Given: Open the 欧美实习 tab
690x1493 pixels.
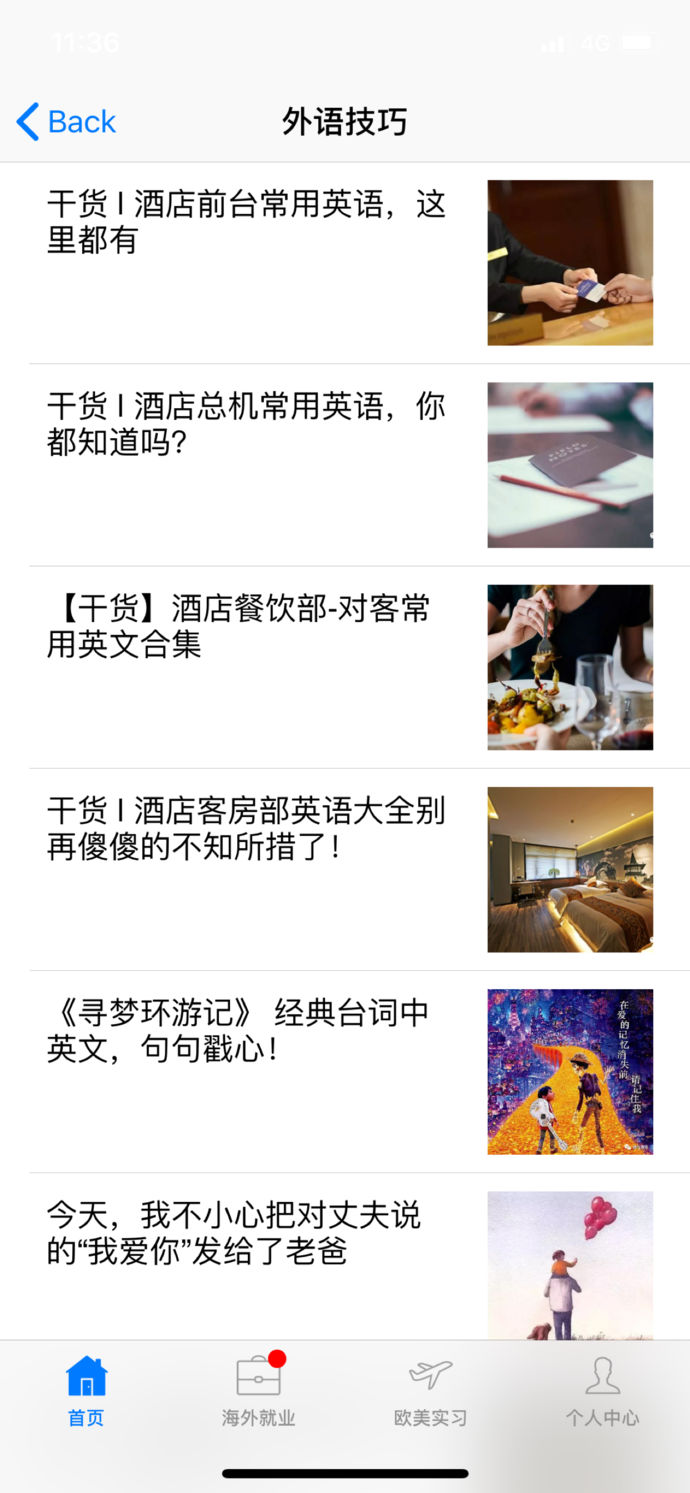Looking at the screenshot, I should point(430,1391).
